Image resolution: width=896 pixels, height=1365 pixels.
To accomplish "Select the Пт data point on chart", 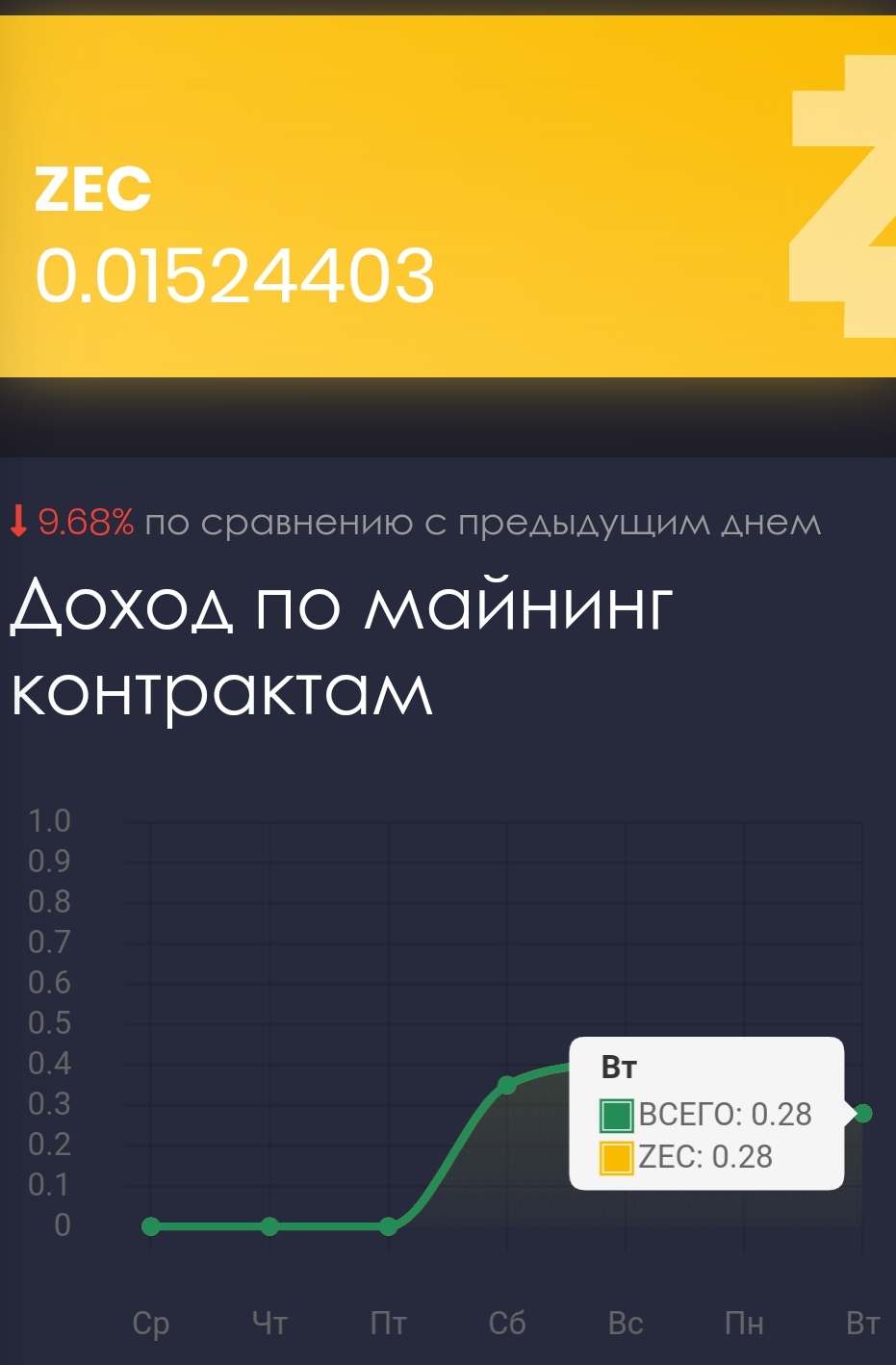I will pyautogui.click(x=388, y=1226).
